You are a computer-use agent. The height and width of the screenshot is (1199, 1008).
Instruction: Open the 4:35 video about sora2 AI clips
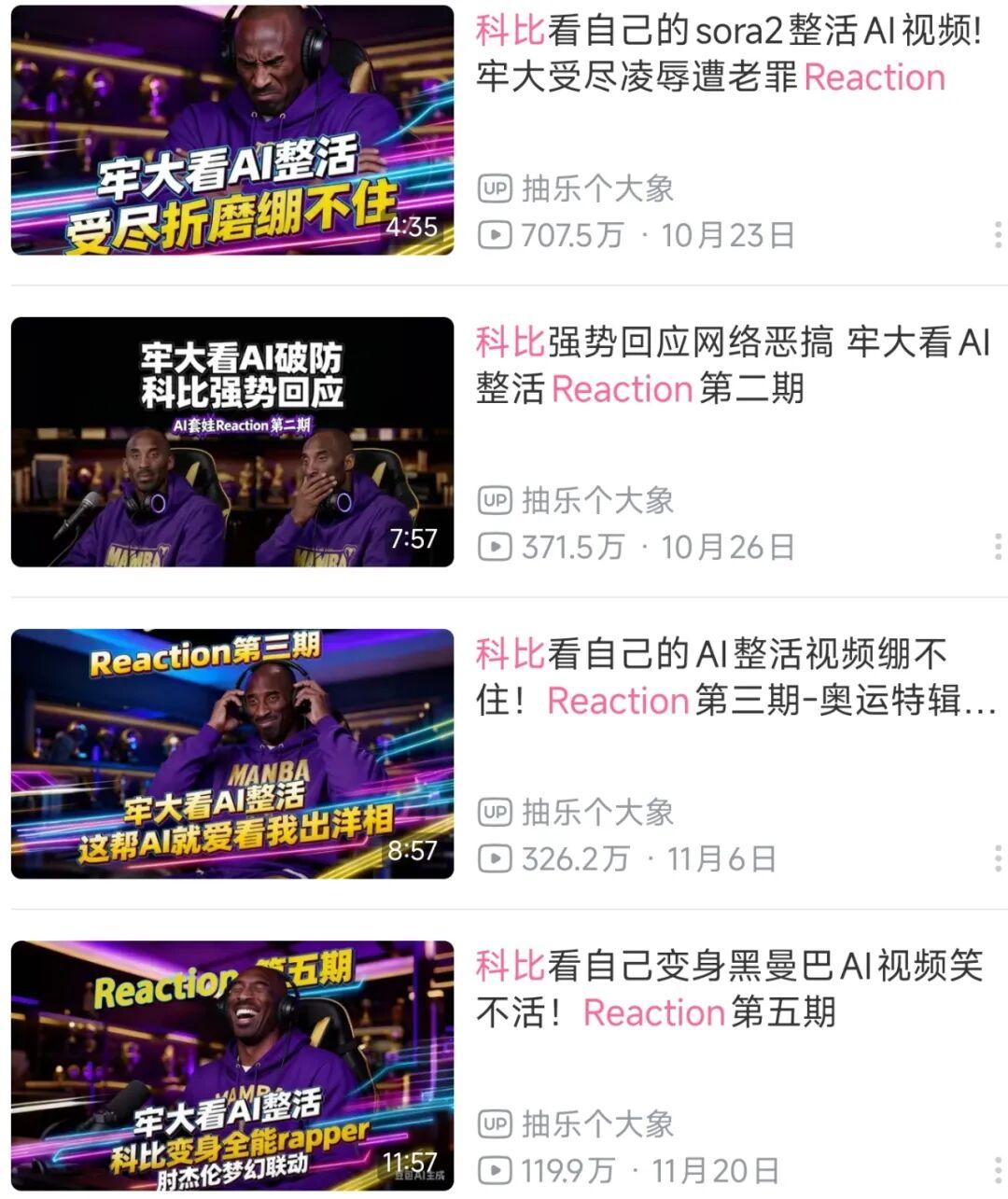[x=232, y=131]
